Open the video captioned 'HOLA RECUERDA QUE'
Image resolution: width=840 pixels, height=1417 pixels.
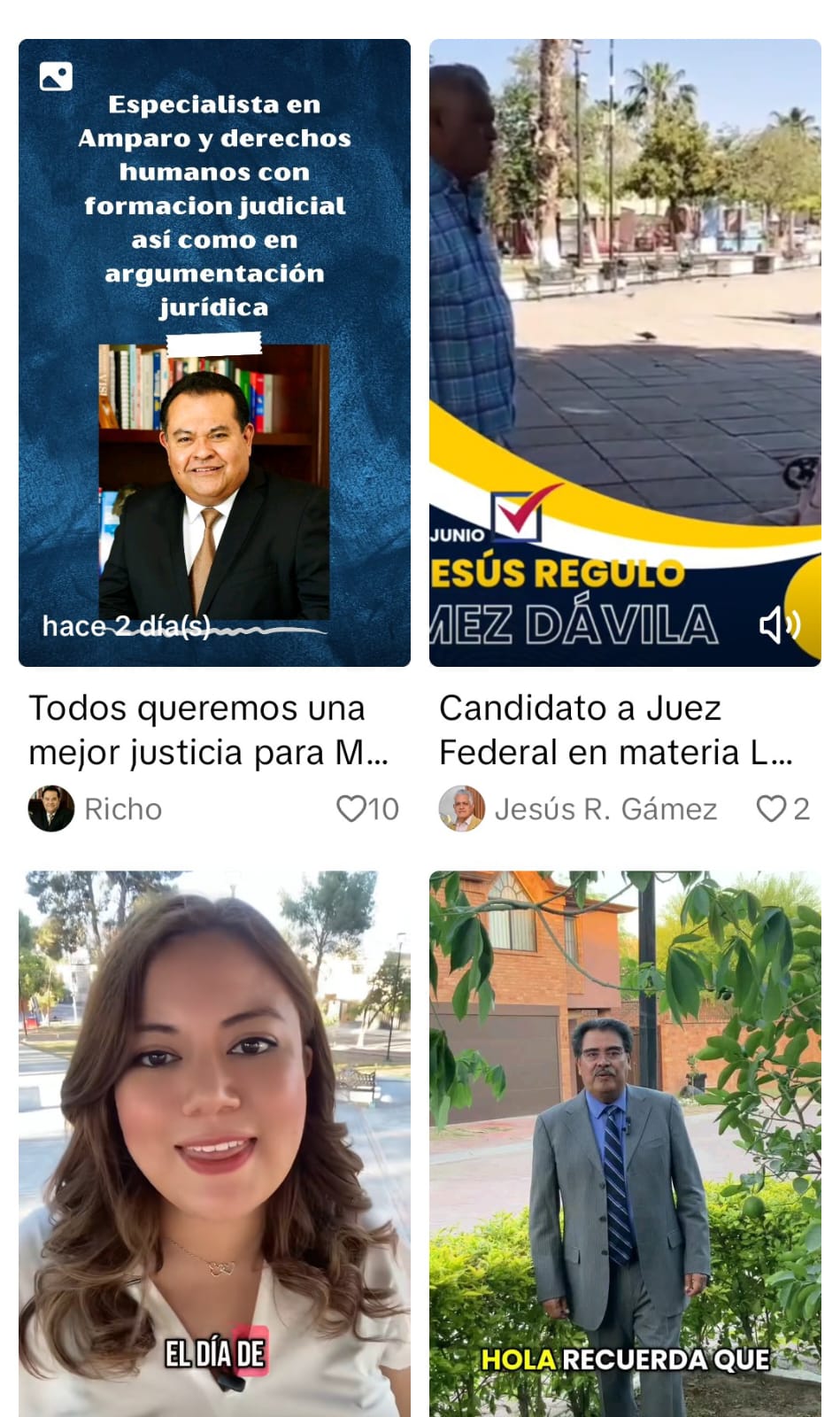click(625, 1142)
